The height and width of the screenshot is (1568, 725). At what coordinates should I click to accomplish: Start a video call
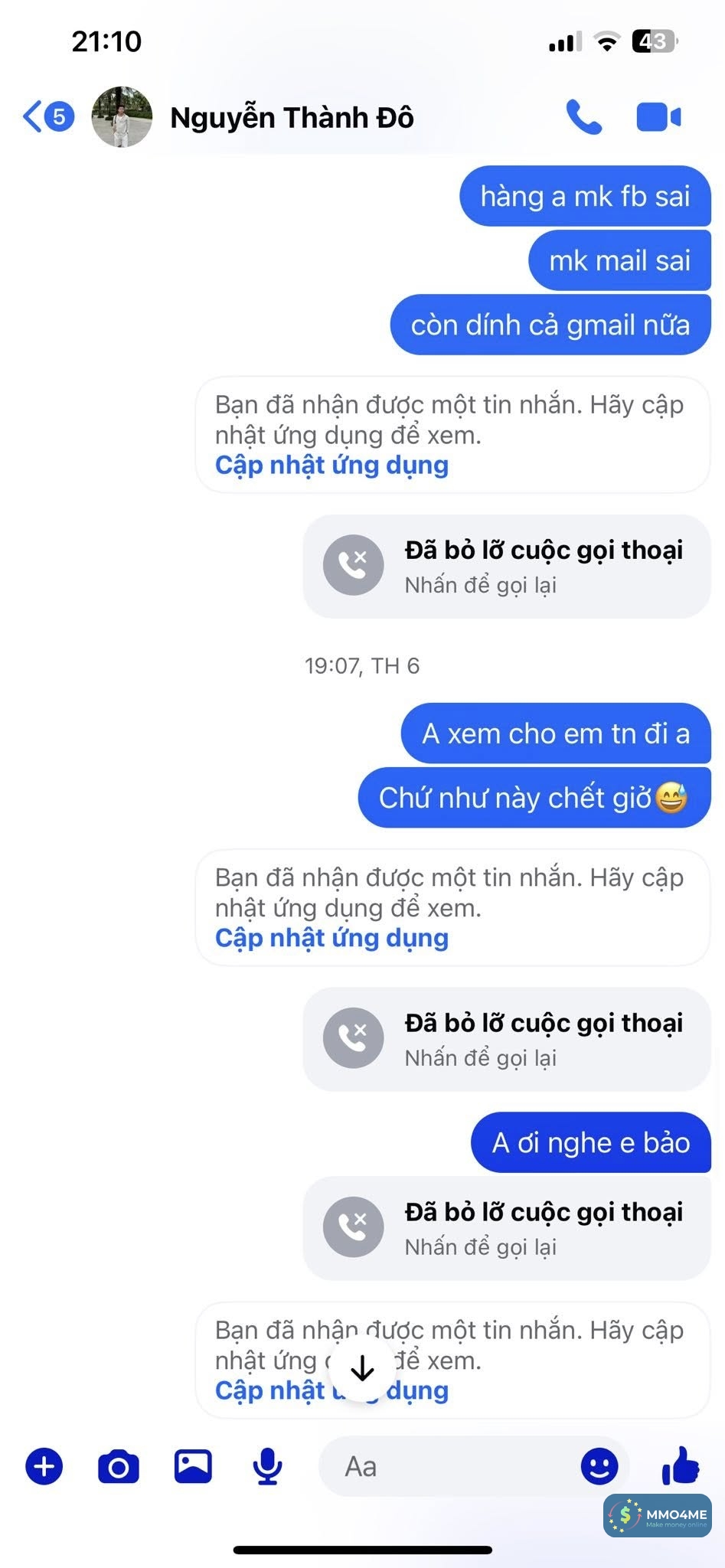pyautogui.click(x=658, y=117)
